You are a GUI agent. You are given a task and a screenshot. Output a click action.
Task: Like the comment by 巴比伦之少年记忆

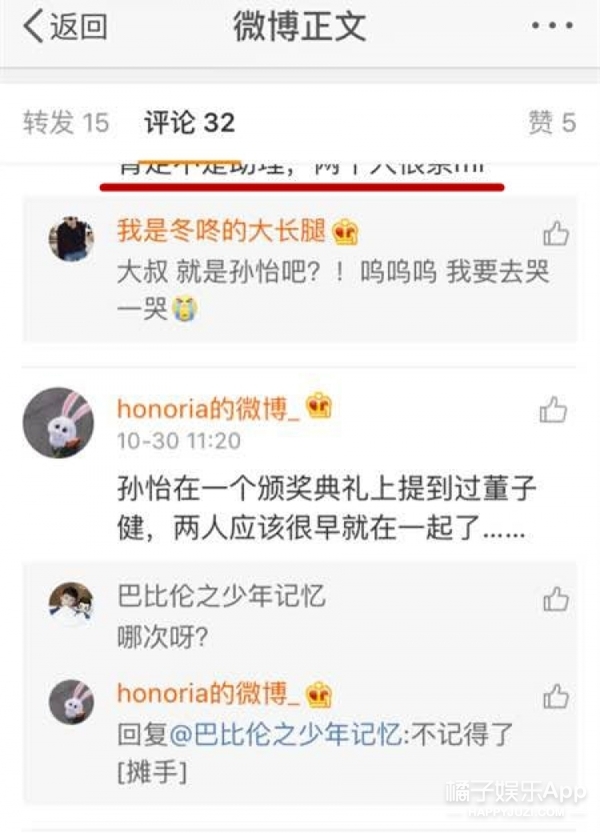tap(555, 599)
